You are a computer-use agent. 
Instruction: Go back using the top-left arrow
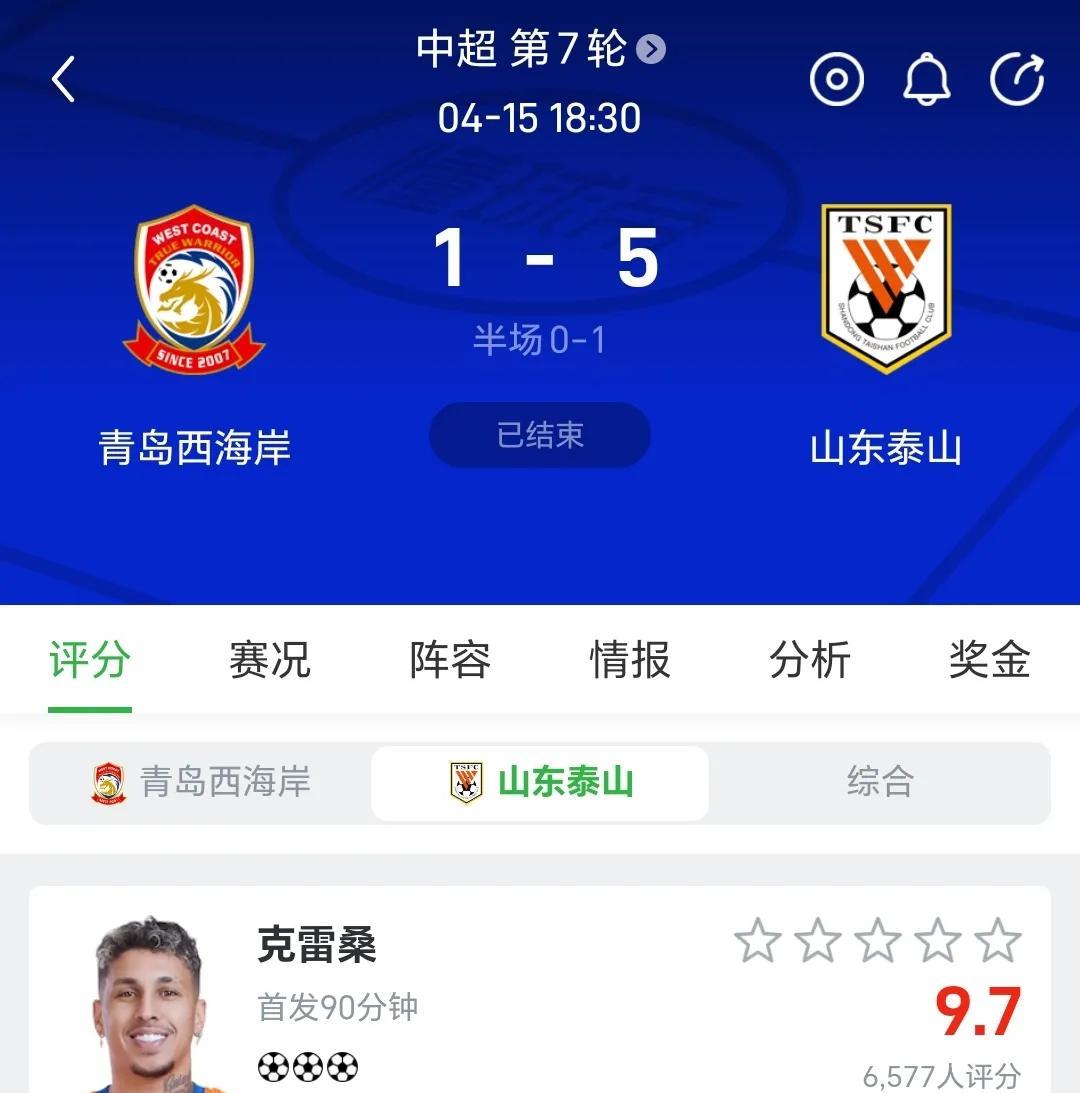coord(64,79)
